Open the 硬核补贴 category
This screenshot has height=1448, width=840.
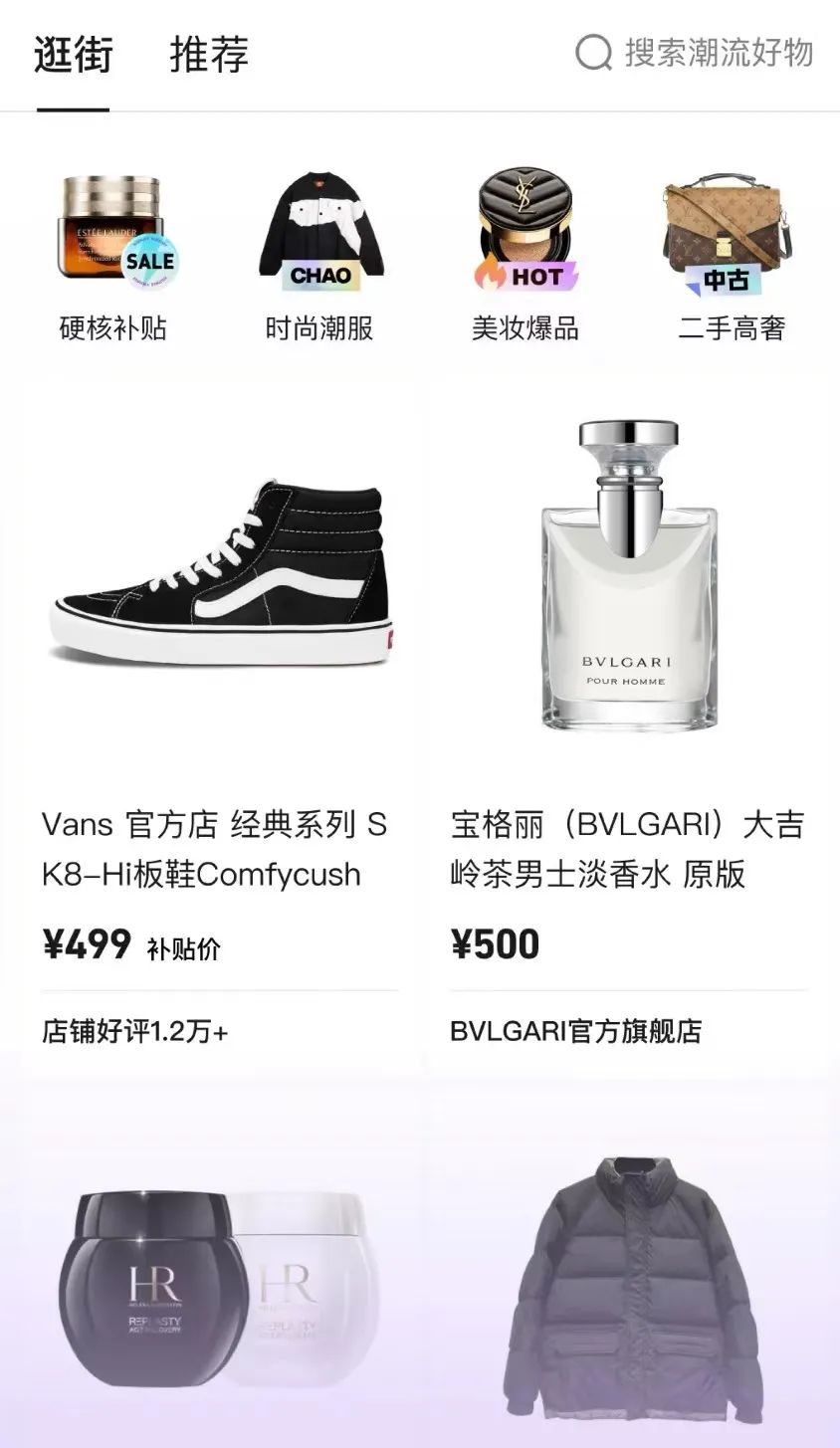(x=113, y=257)
